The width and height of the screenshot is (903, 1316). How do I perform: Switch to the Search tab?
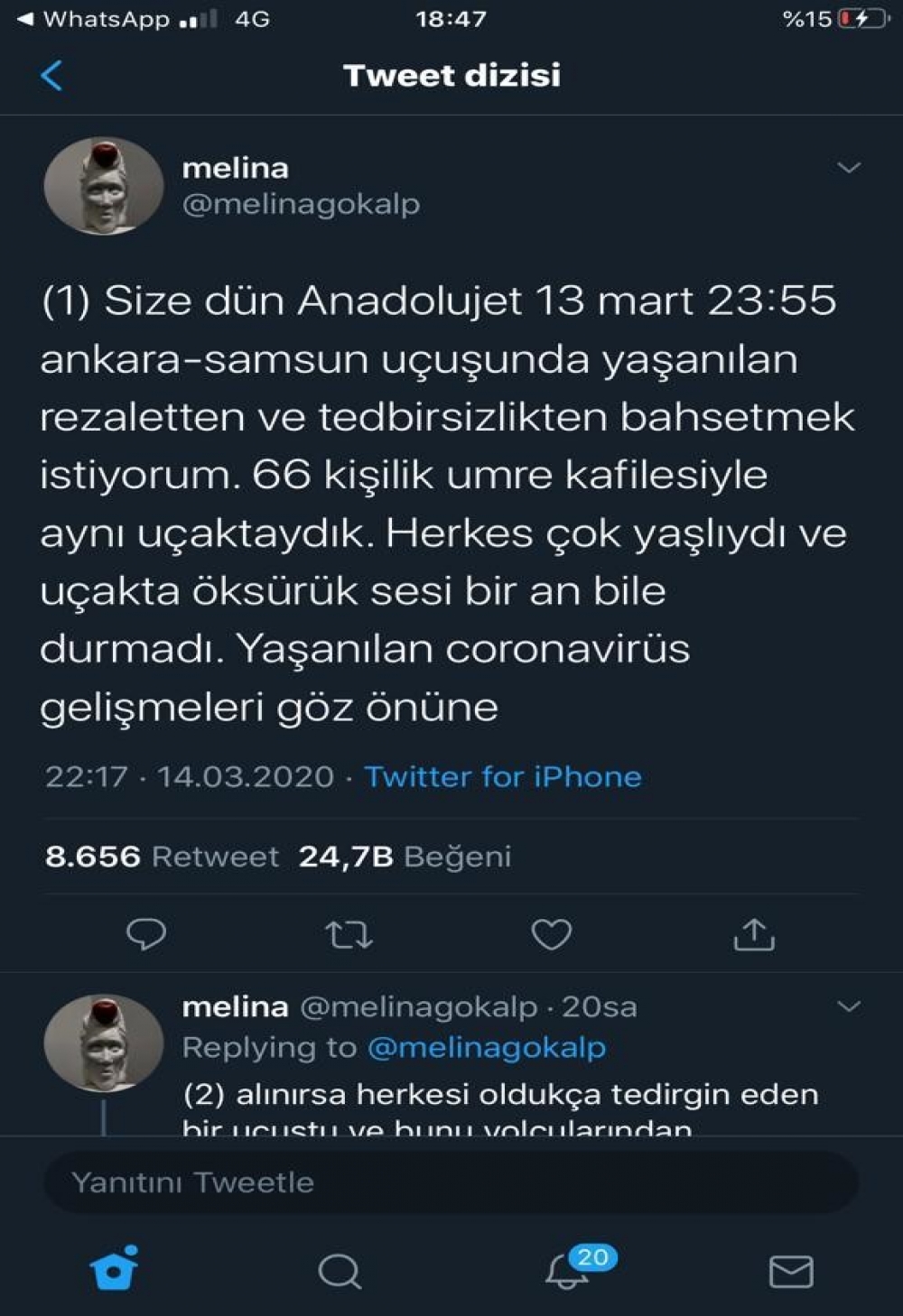click(x=340, y=1271)
